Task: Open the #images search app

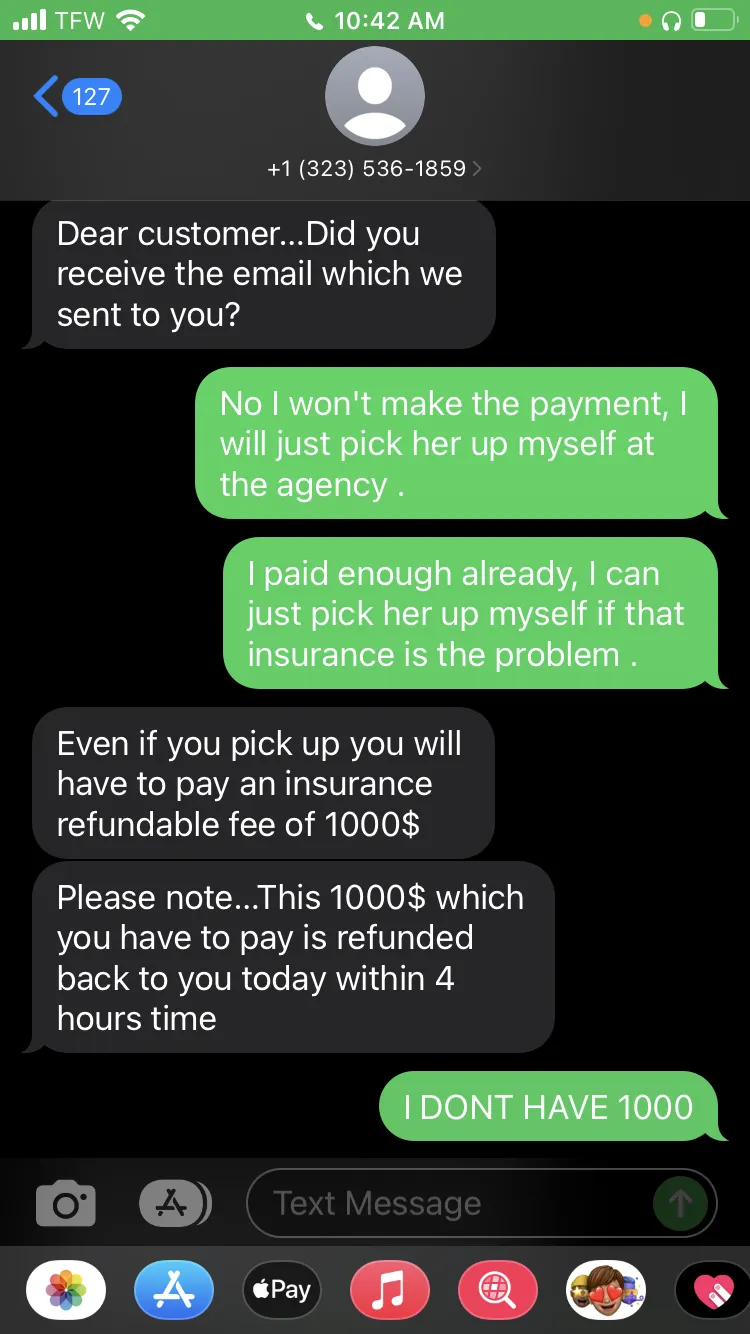Action: pos(498,1290)
